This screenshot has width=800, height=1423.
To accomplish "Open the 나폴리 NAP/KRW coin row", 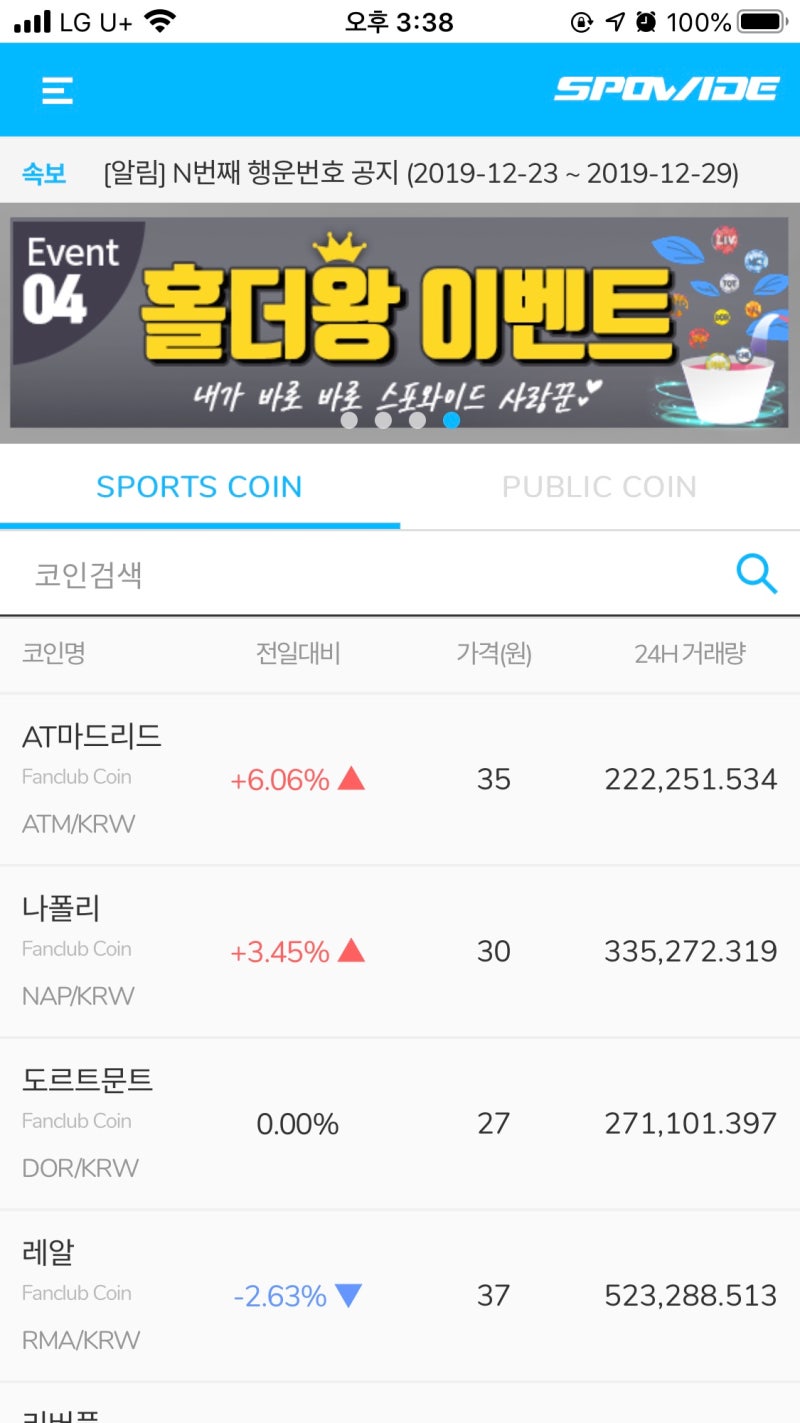I will click(x=400, y=950).
